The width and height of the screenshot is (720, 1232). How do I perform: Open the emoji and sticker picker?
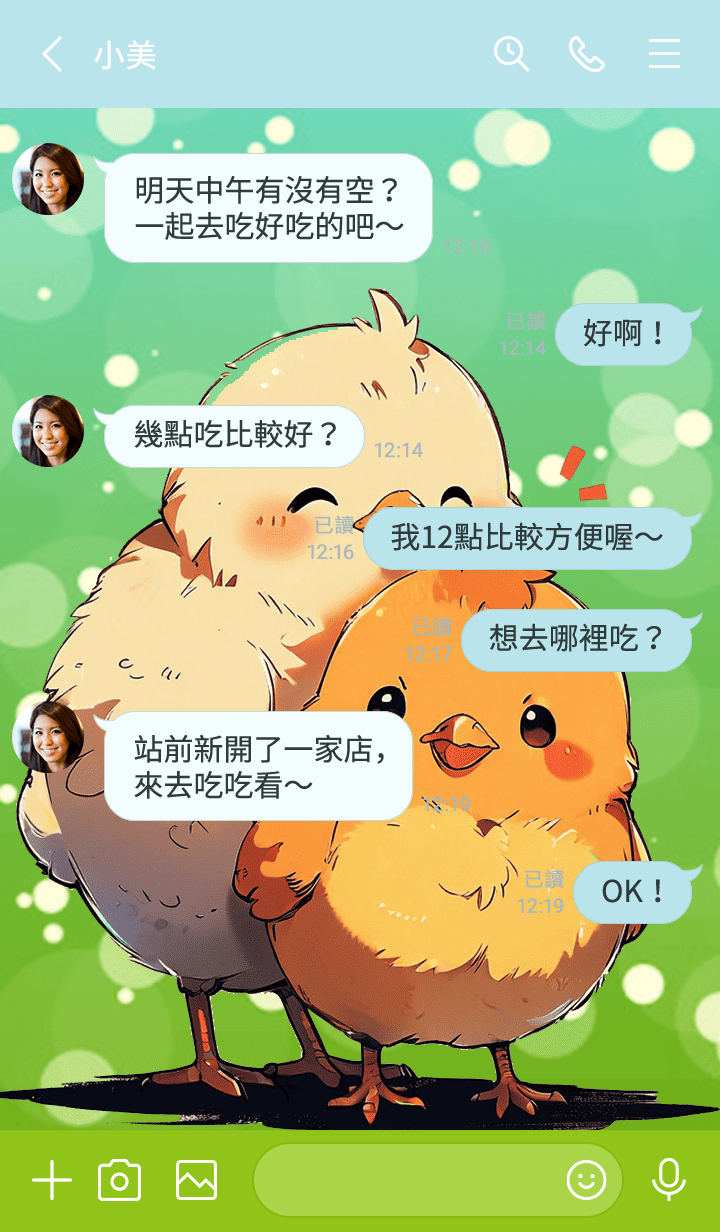coord(586,1181)
